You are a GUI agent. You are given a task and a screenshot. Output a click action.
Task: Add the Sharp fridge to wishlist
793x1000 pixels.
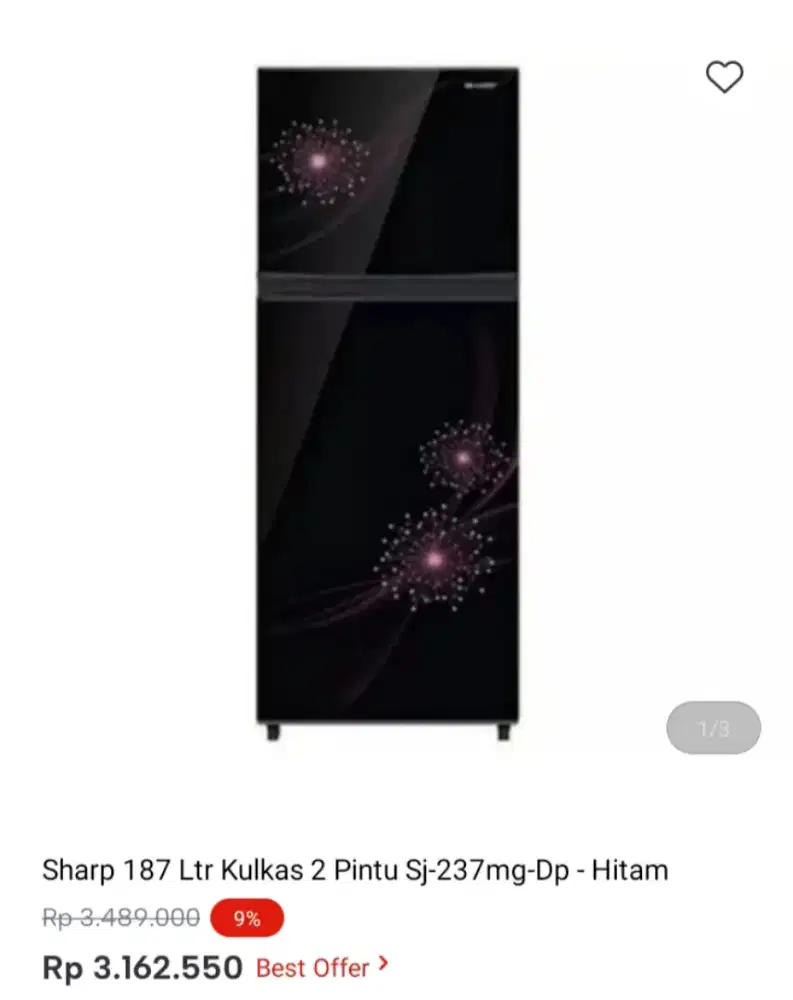click(x=724, y=77)
